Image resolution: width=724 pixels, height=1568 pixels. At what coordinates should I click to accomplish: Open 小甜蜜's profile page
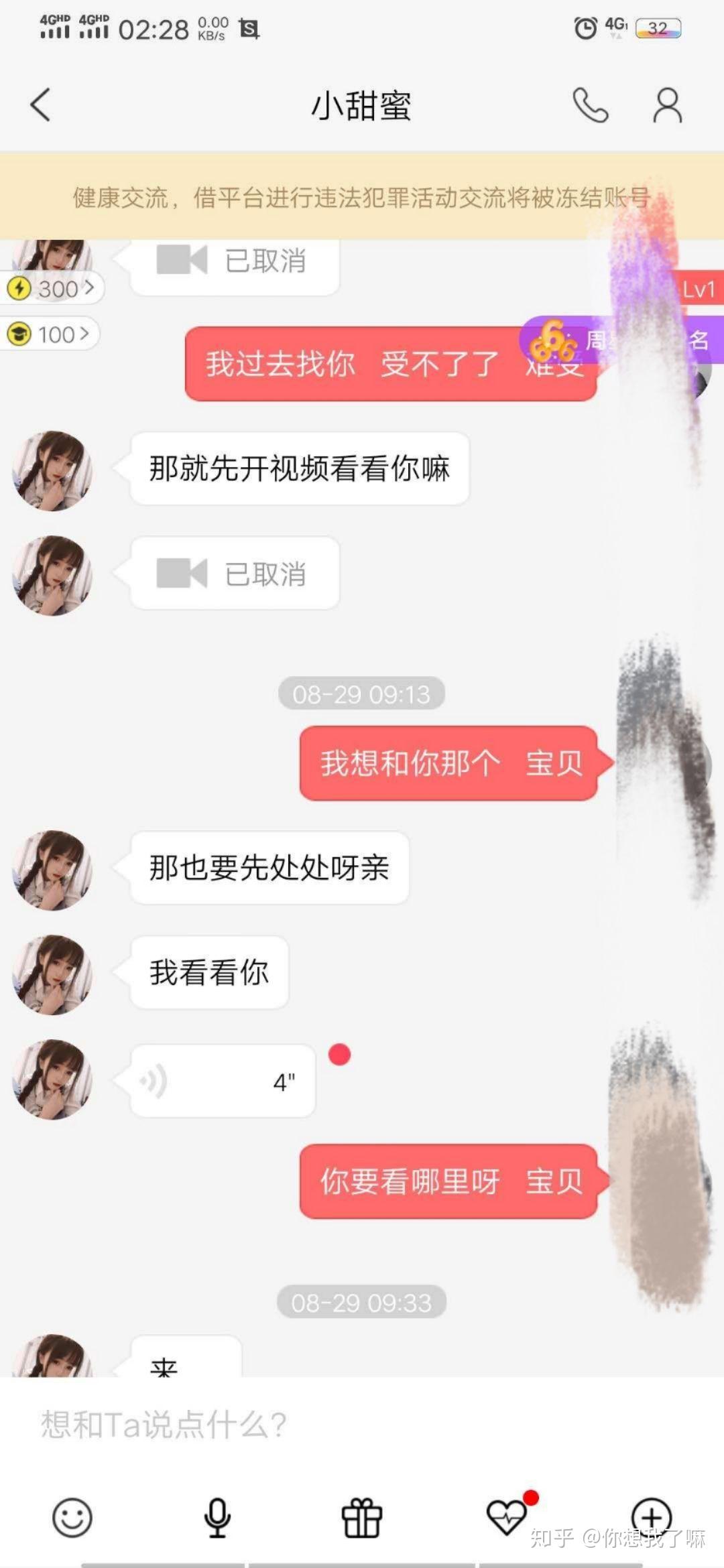pos(667,105)
